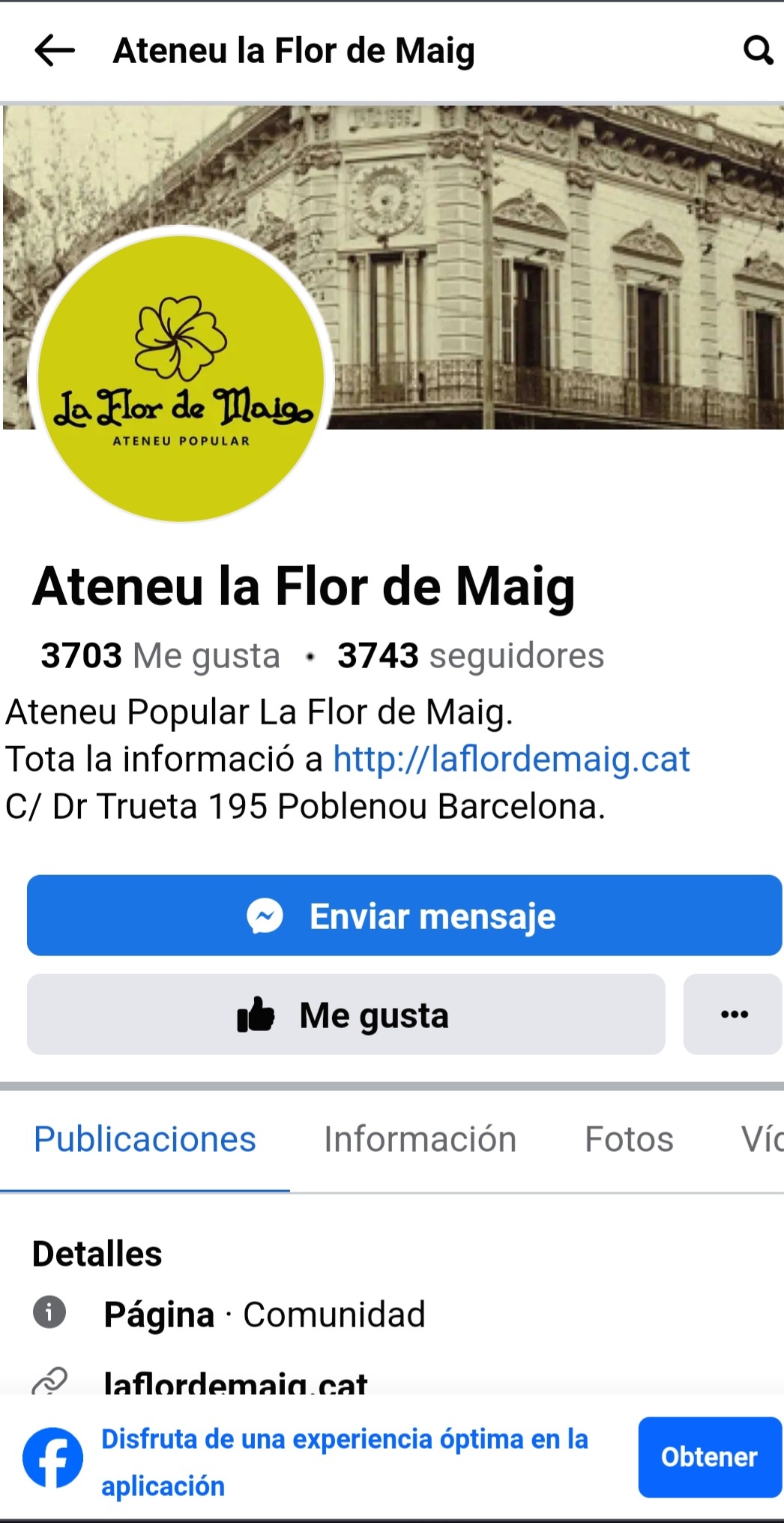Open the three-dot more options button
The image size is (784, 1523).
733,1015
